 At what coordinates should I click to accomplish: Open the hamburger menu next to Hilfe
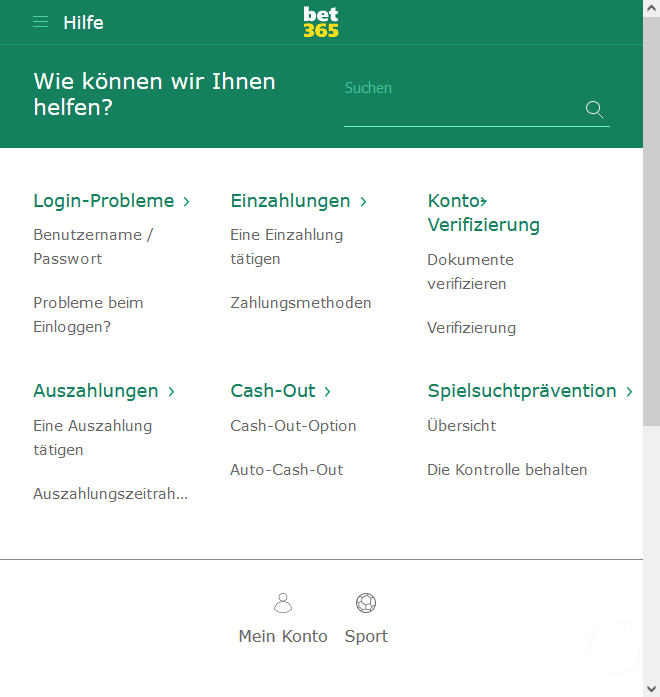41,22
